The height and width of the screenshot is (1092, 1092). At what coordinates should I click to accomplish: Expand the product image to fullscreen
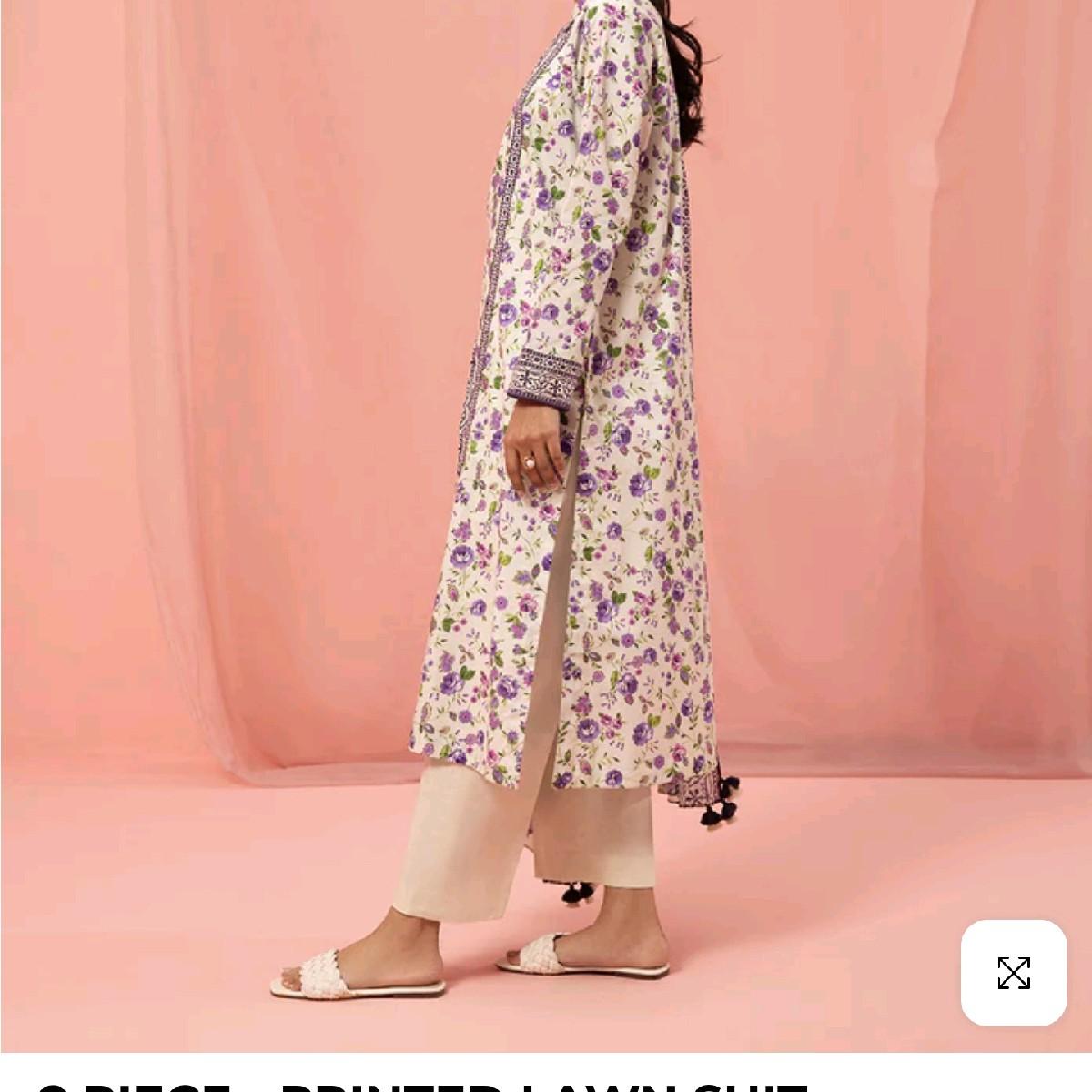[1013, 973]
